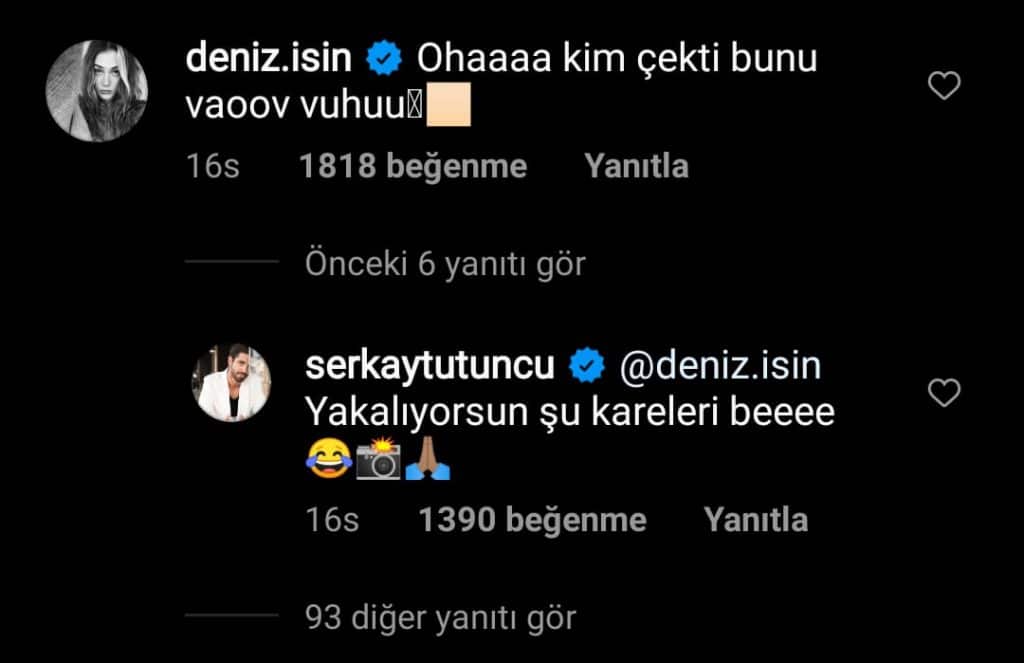View the 1390 beğenme likes list
This screenshot has width=1024, height=663.
[x=531, y=520]
